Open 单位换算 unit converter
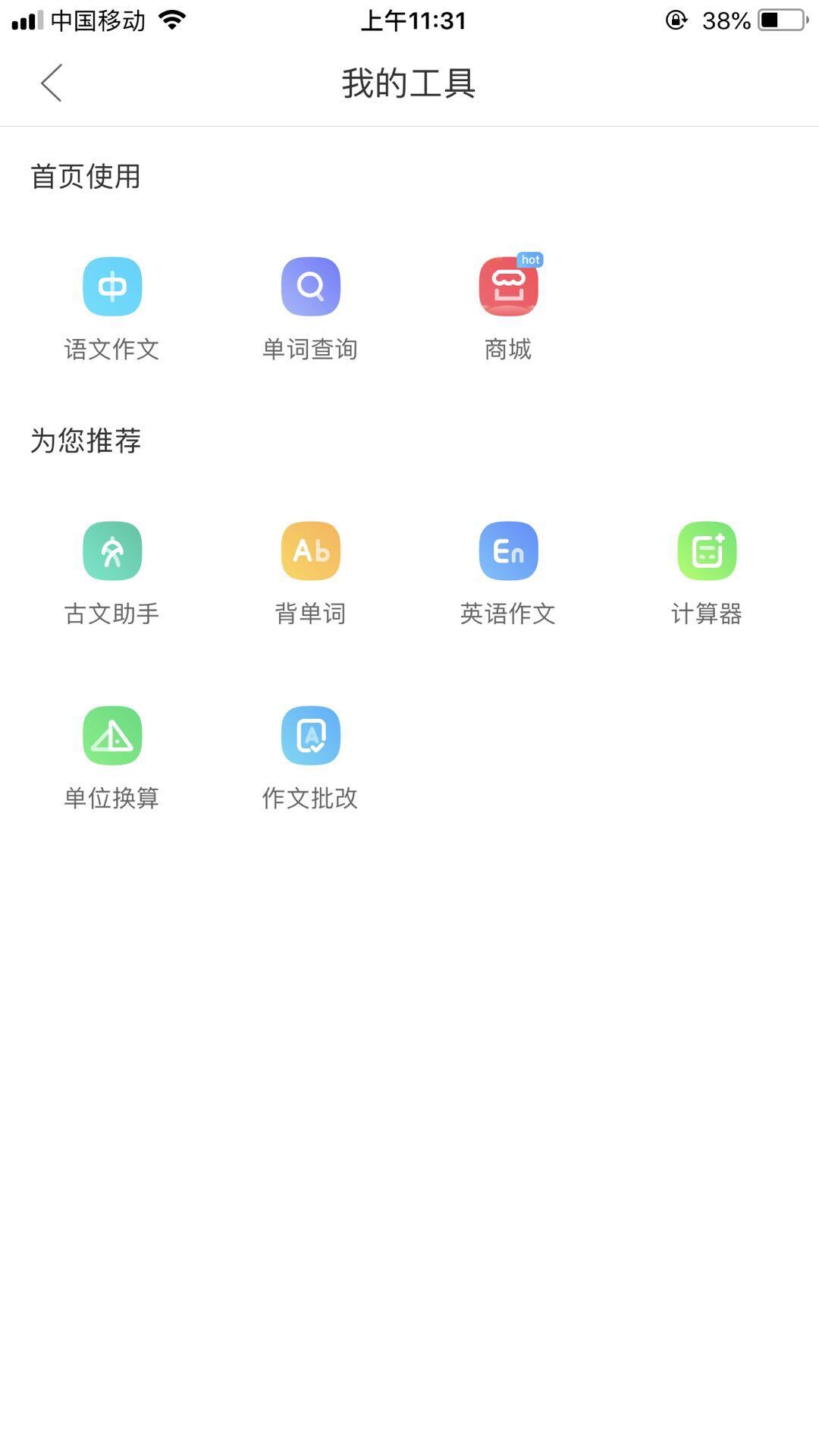Screen dimensions: 819x1456 coord(112,736)
